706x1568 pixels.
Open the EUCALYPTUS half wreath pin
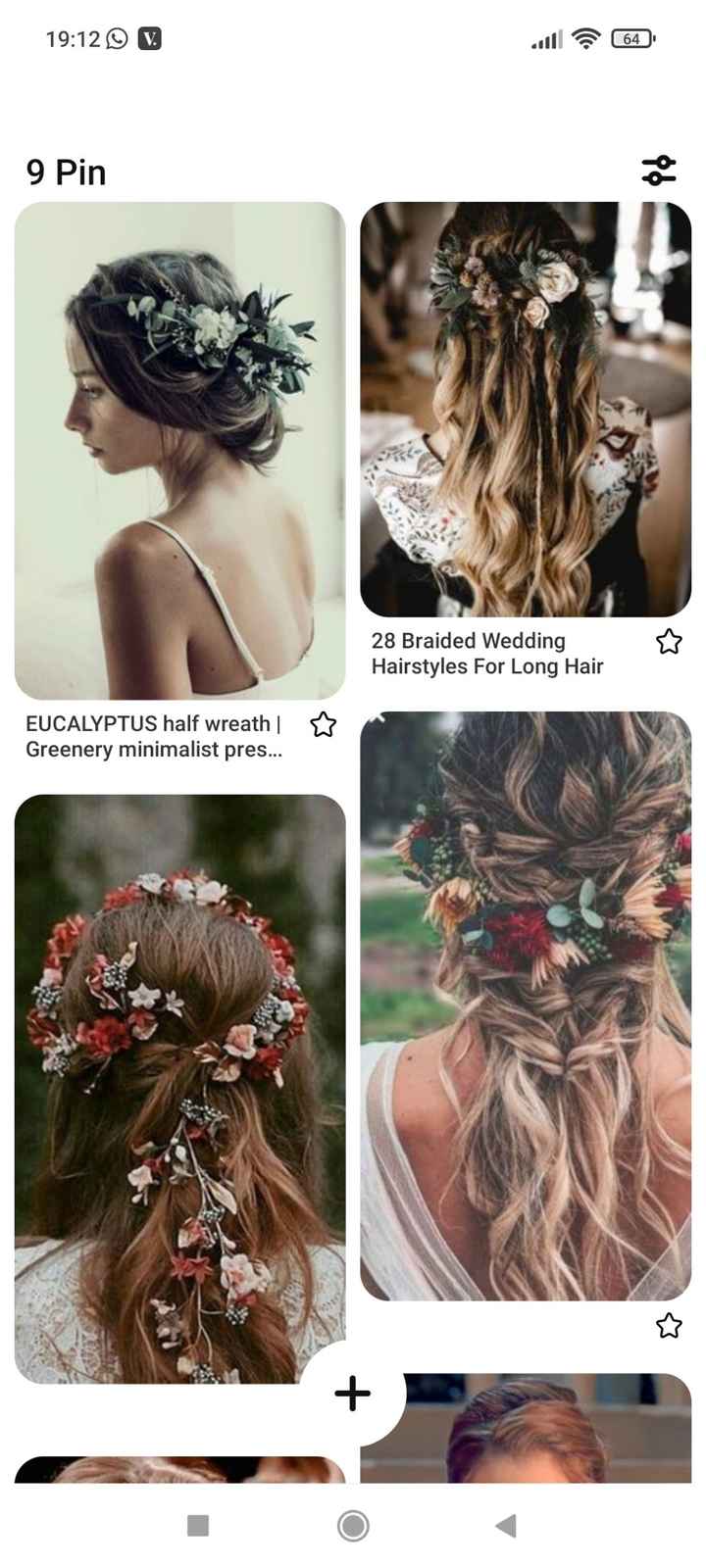tap(179, 451)
